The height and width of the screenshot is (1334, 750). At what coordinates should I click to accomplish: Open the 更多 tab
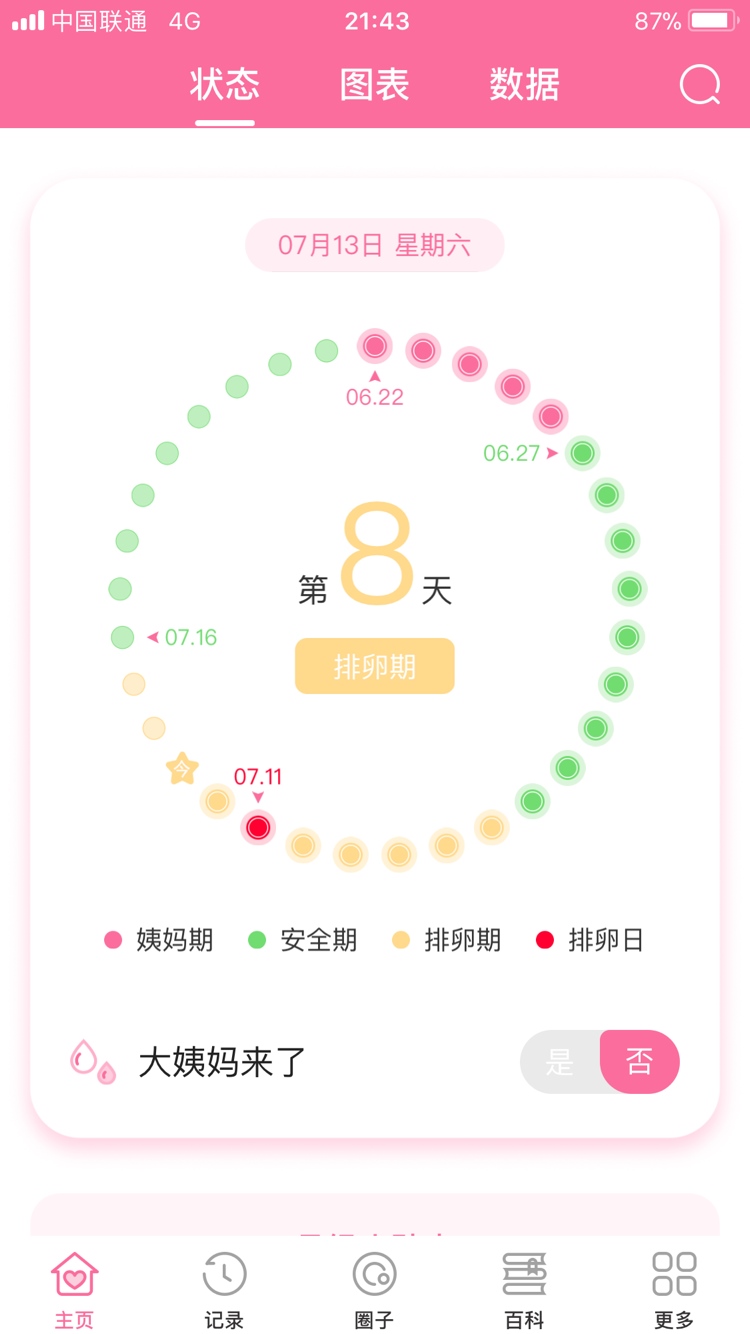(x=674, y=1290)
